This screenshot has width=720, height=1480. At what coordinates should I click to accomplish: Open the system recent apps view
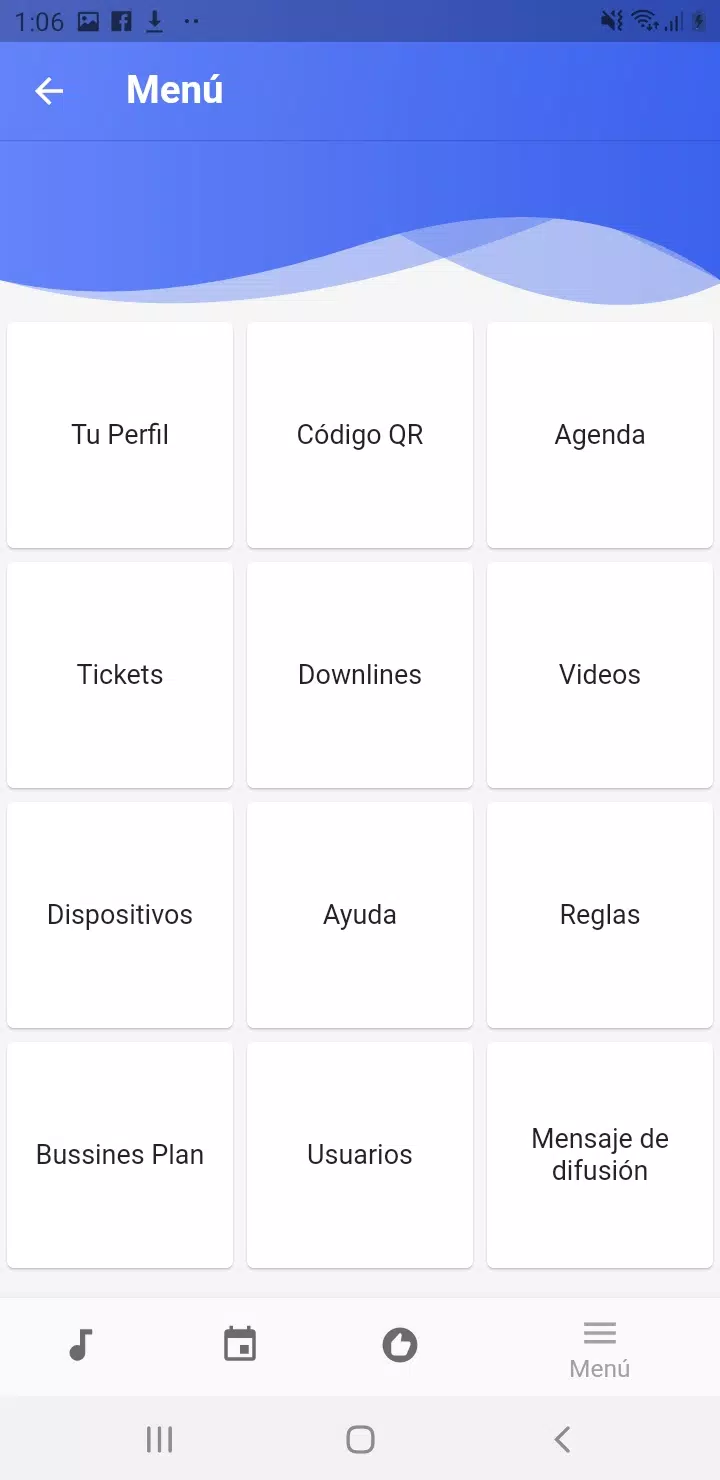(159, 1439)
